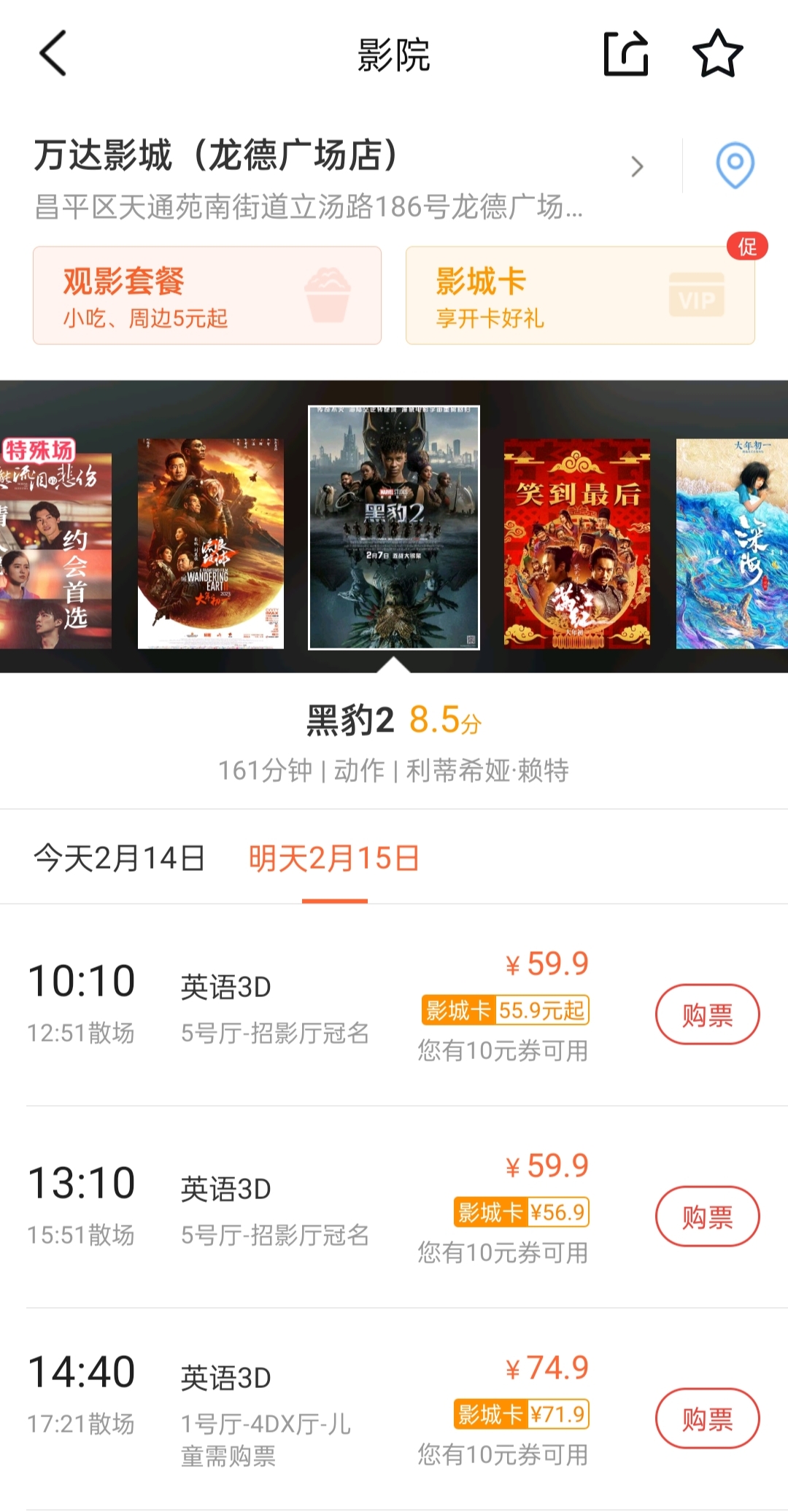Open the cinema location map pin

pos(734,166)
